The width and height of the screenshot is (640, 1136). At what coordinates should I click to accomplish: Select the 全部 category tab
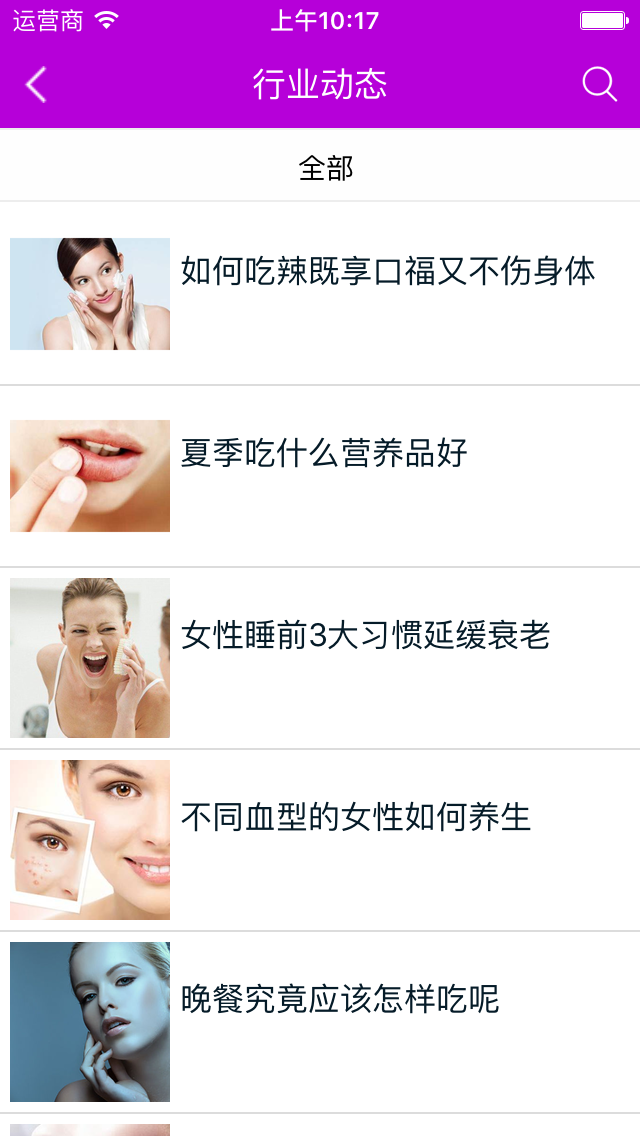pos(326,168)
